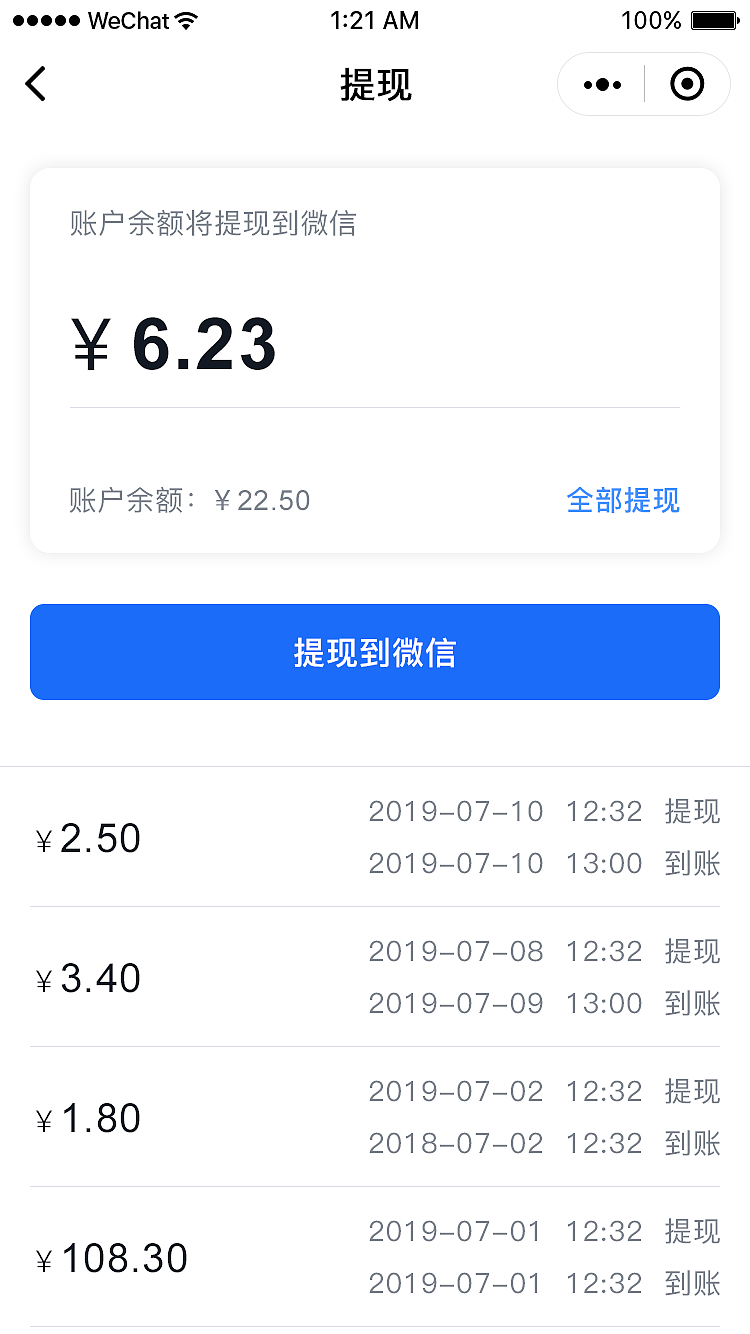Click the 提现 page title
This screenshot has height=1334, width=750.
pyautogui.click(x=375, y=85)
